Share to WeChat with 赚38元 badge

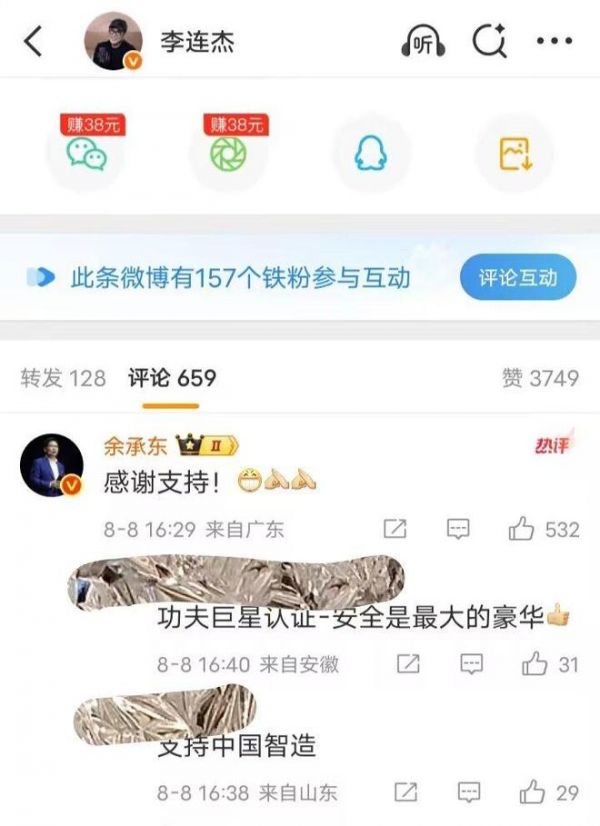[87, 152]
